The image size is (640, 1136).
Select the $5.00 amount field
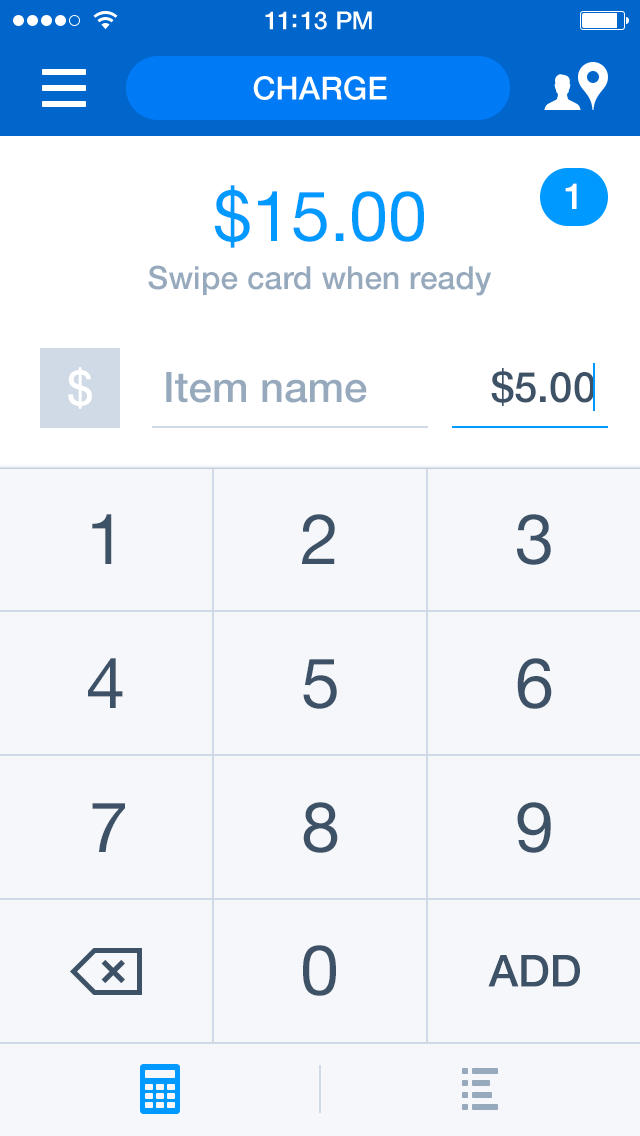tap(530, 388)
